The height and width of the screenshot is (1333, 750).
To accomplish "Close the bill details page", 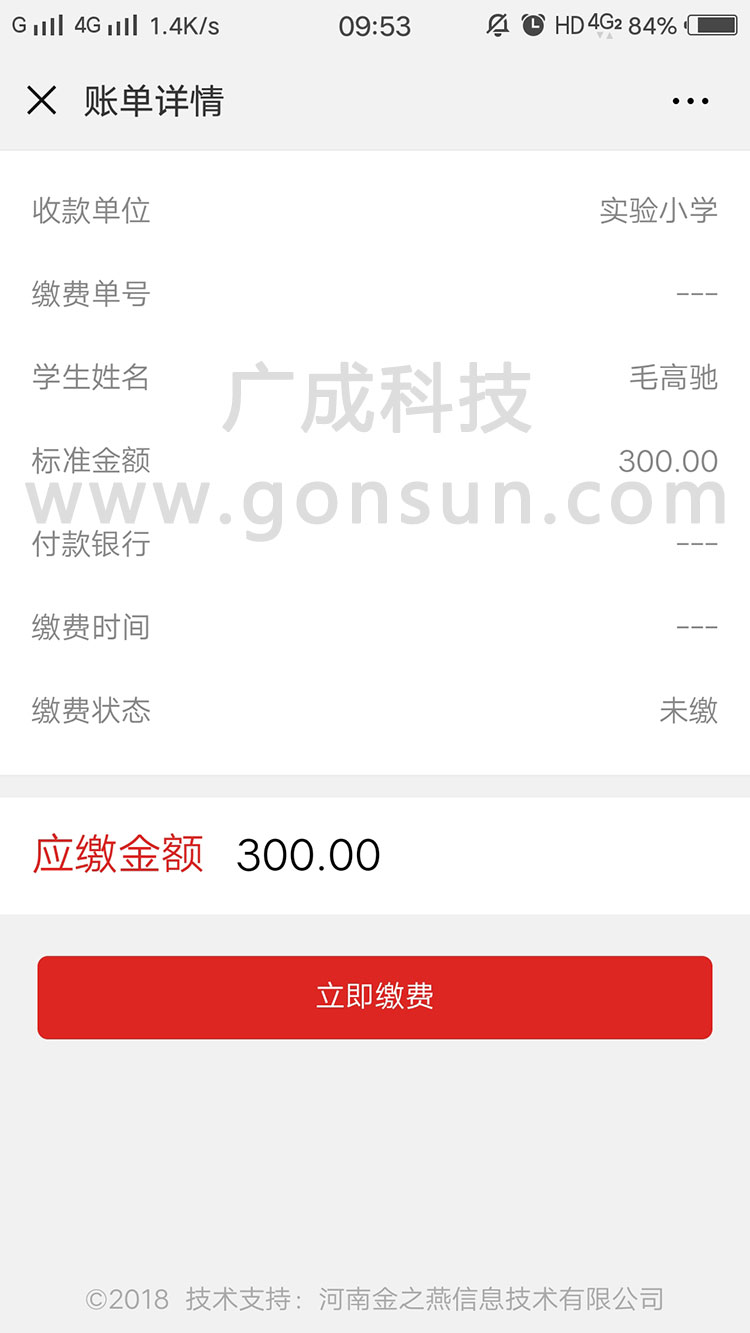I will click(41, 100).
